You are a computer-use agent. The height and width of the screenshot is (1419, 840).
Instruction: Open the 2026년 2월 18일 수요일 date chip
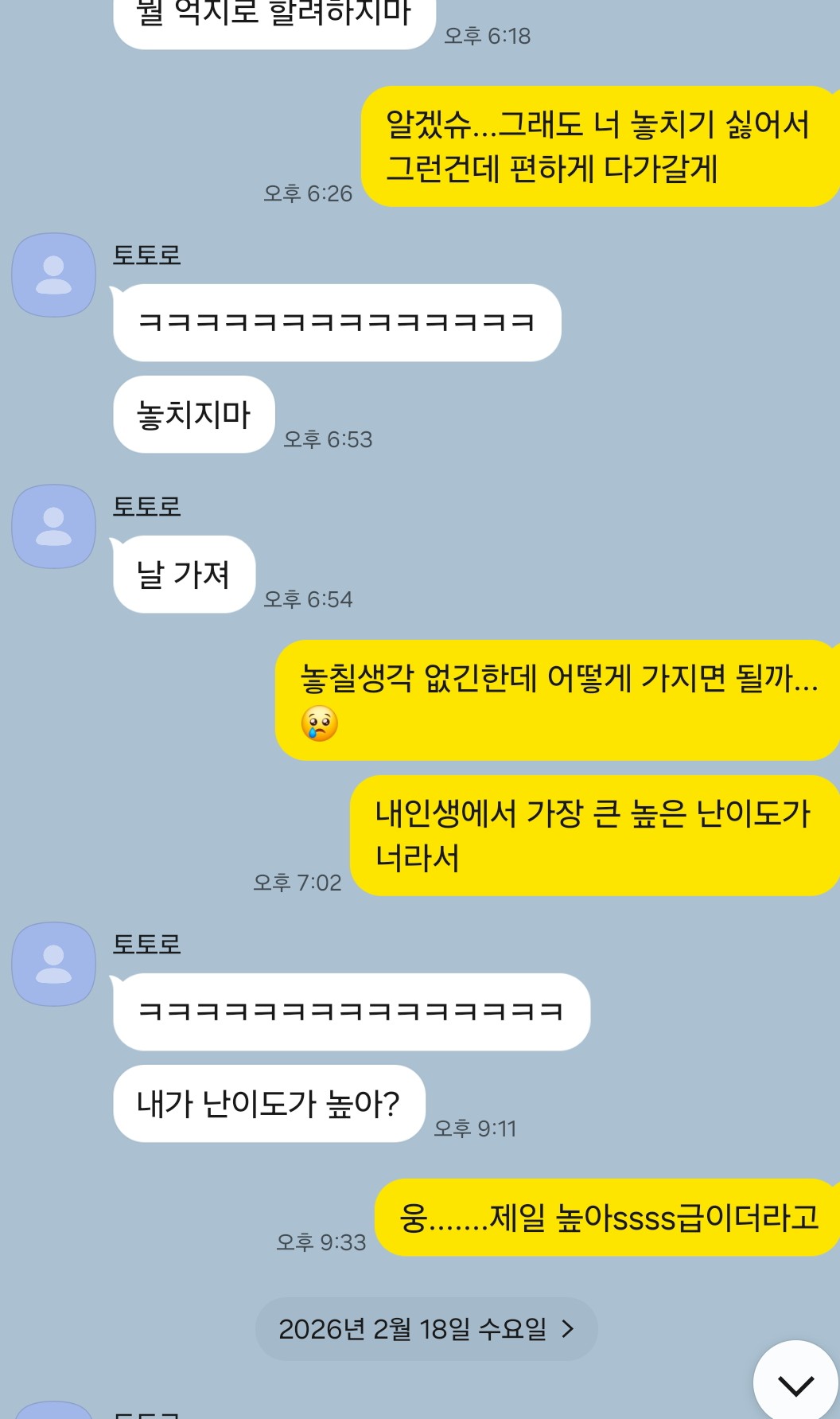pos(426,1328)
